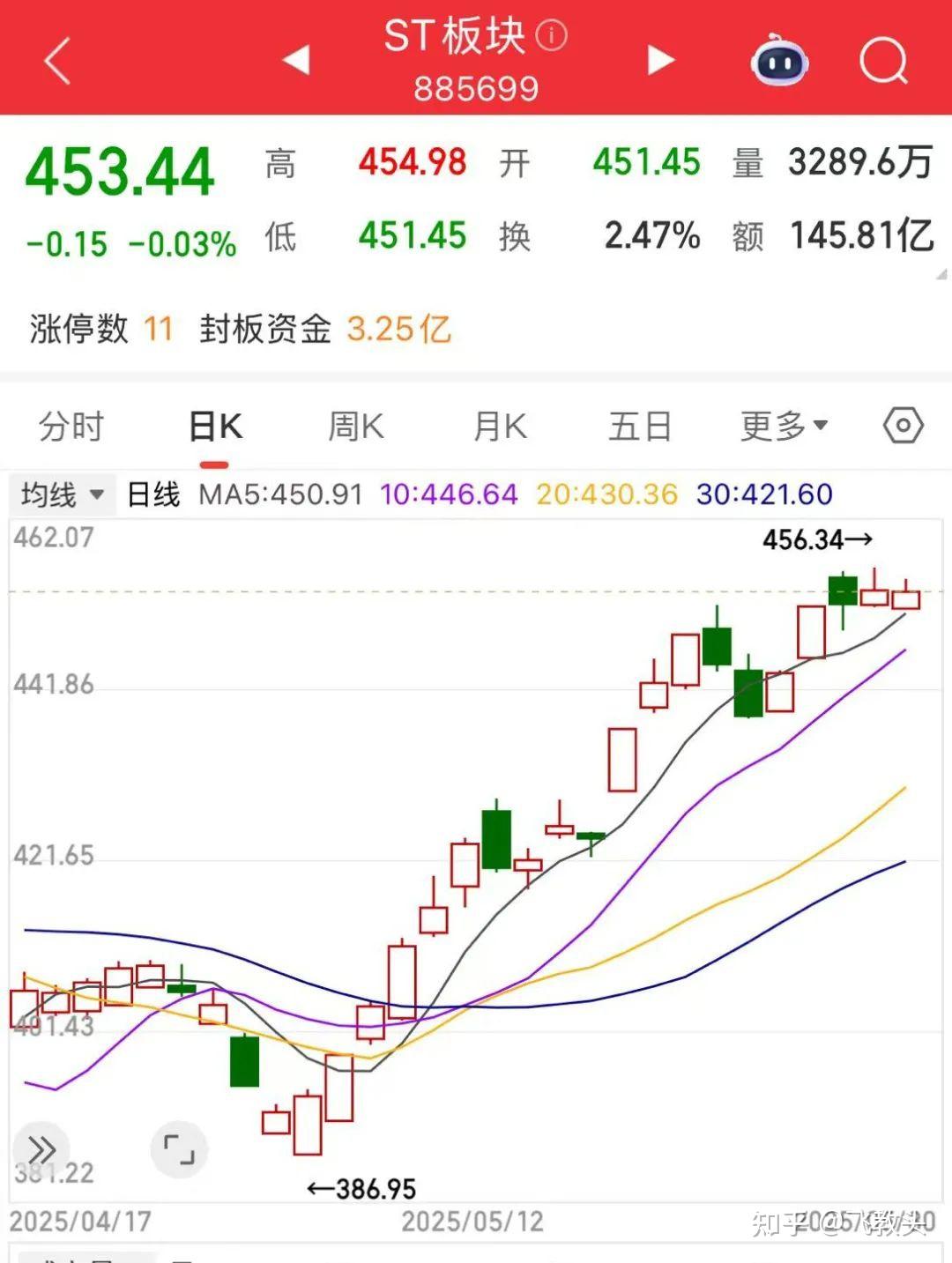Open search with the magnifier icon
952x1263 pixels.
coord(883,60)
